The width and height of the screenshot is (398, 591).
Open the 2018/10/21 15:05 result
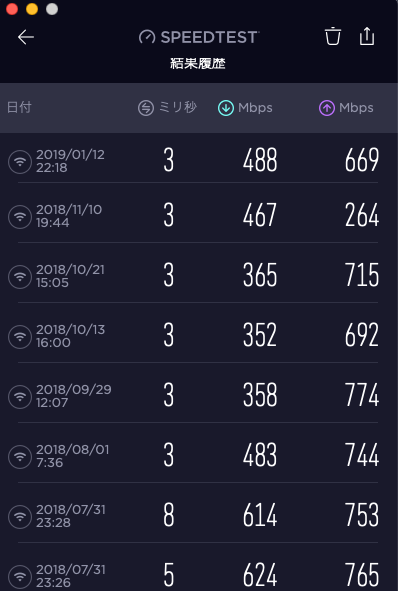click(199, 276)
